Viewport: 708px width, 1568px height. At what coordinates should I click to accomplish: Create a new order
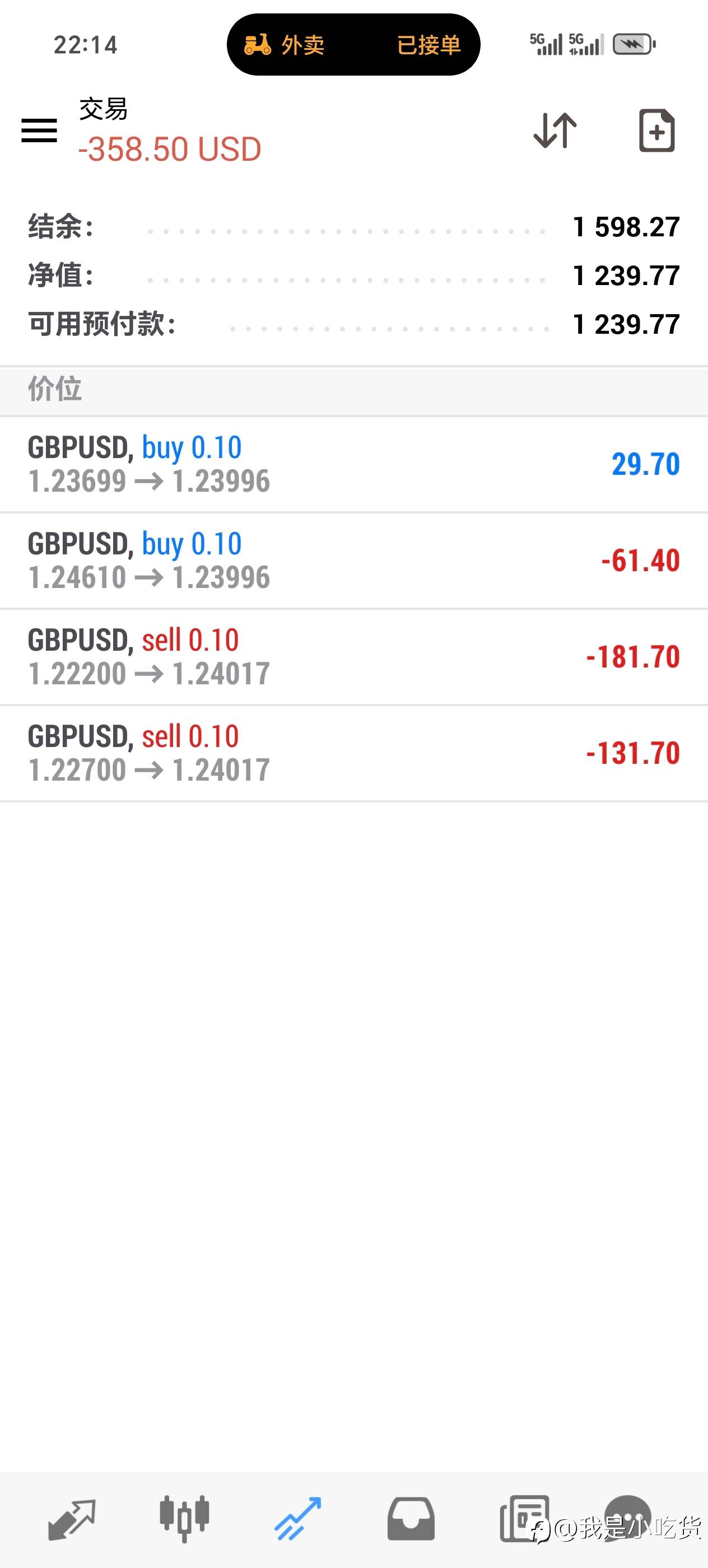[656, 130]
